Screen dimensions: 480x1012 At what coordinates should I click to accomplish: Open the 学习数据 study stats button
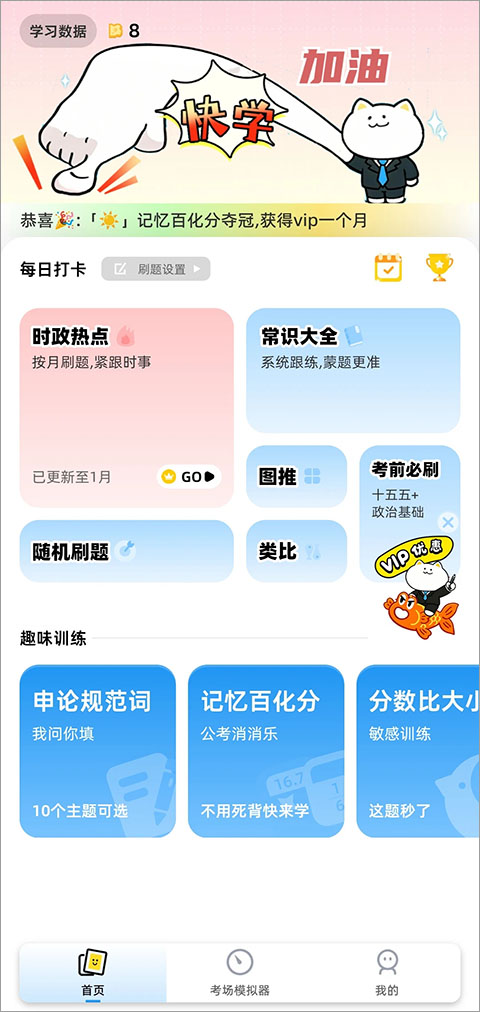[58, 31]
